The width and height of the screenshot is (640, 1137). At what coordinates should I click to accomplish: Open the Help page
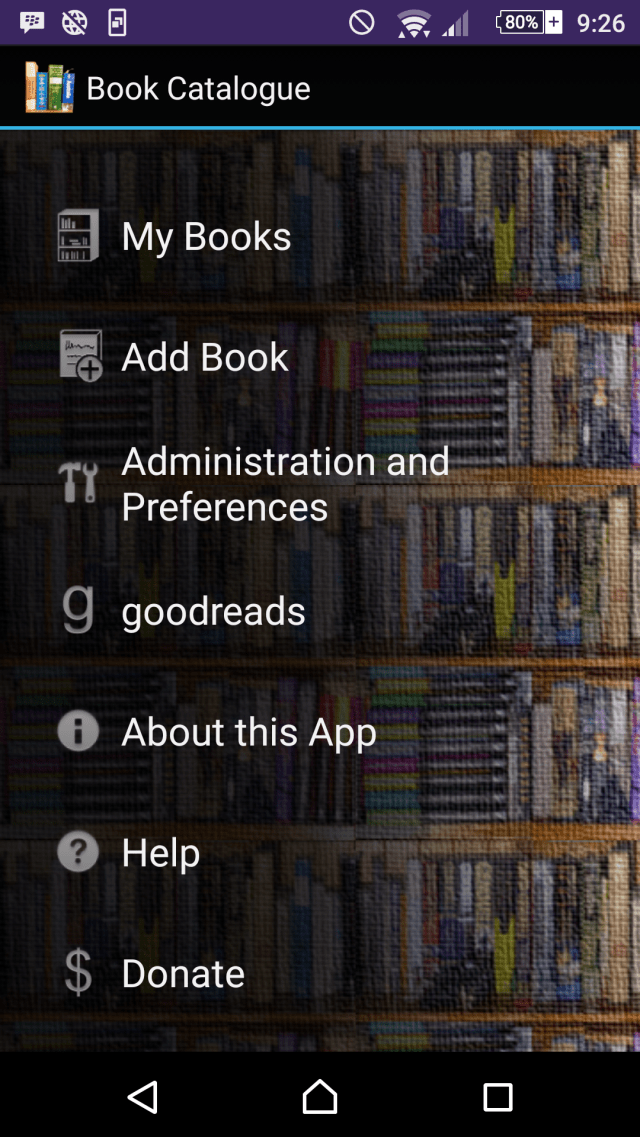160,853
